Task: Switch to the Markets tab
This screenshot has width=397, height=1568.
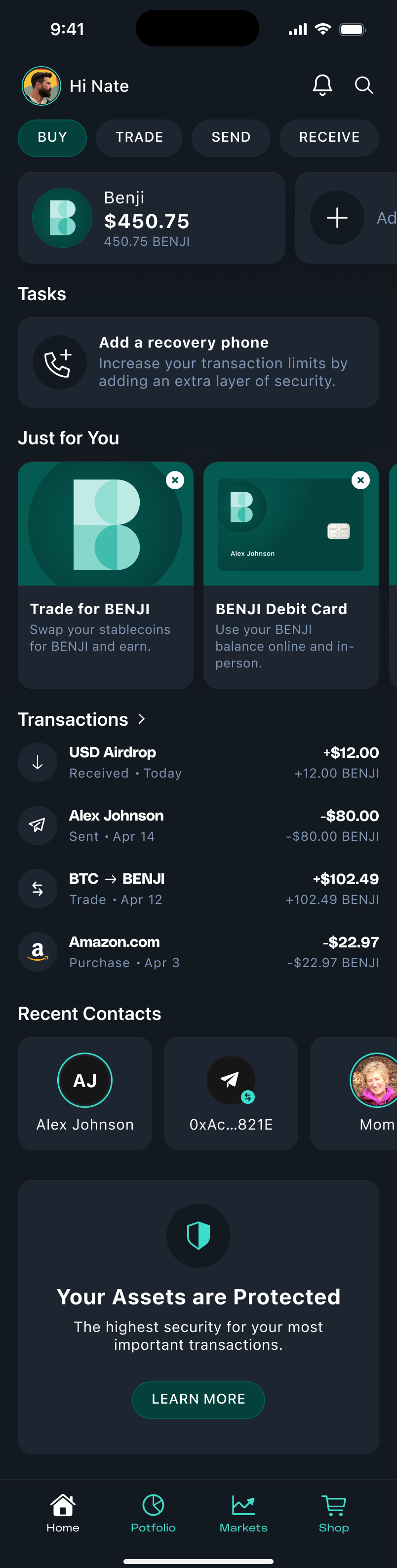Action: point(243,1513)
